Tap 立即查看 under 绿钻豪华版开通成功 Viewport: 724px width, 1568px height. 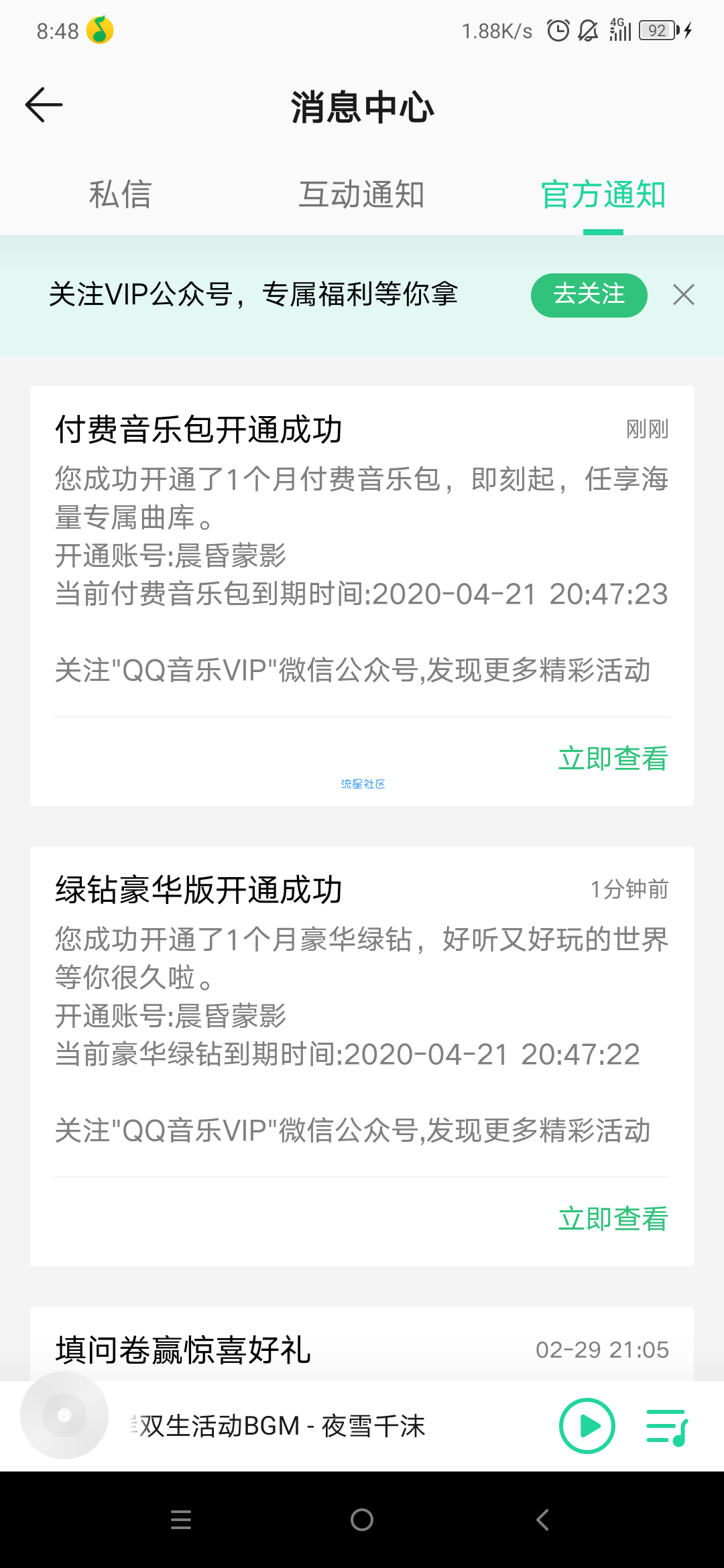(613, 1219)
